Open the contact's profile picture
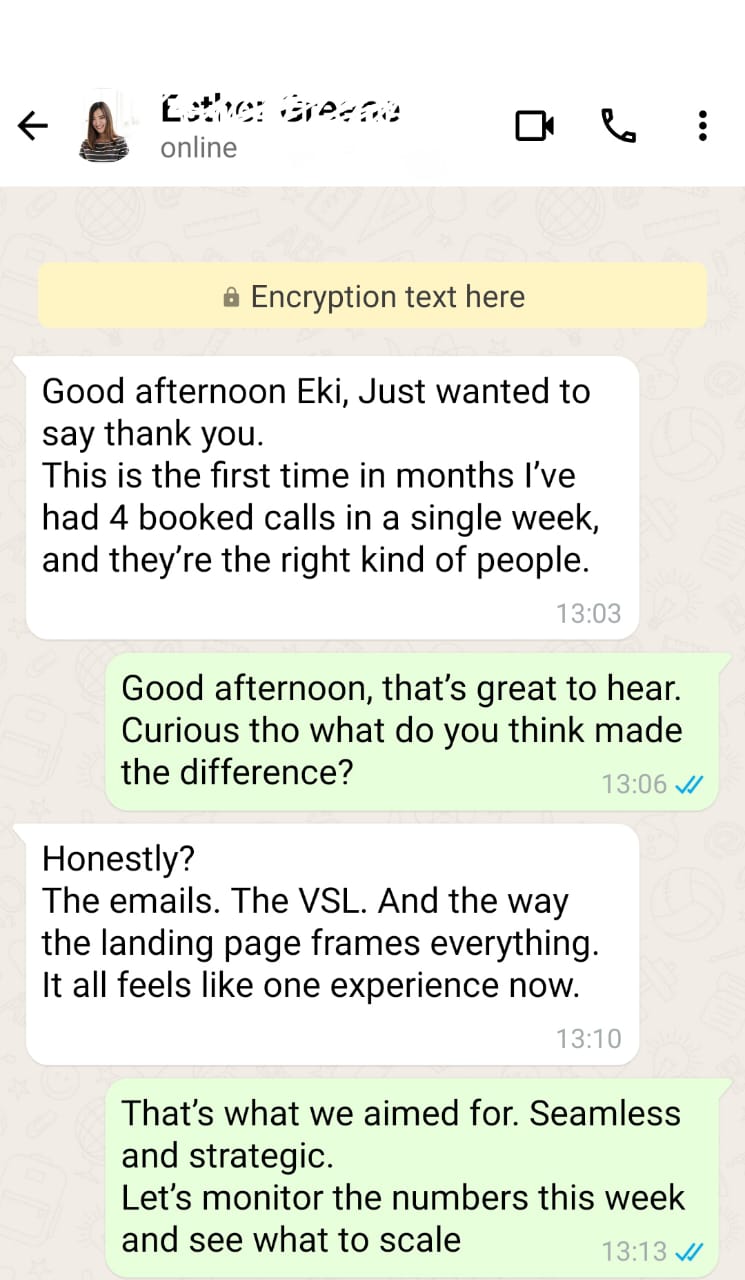The width and height of the screenshot is (745, 1280). (104, 130)
